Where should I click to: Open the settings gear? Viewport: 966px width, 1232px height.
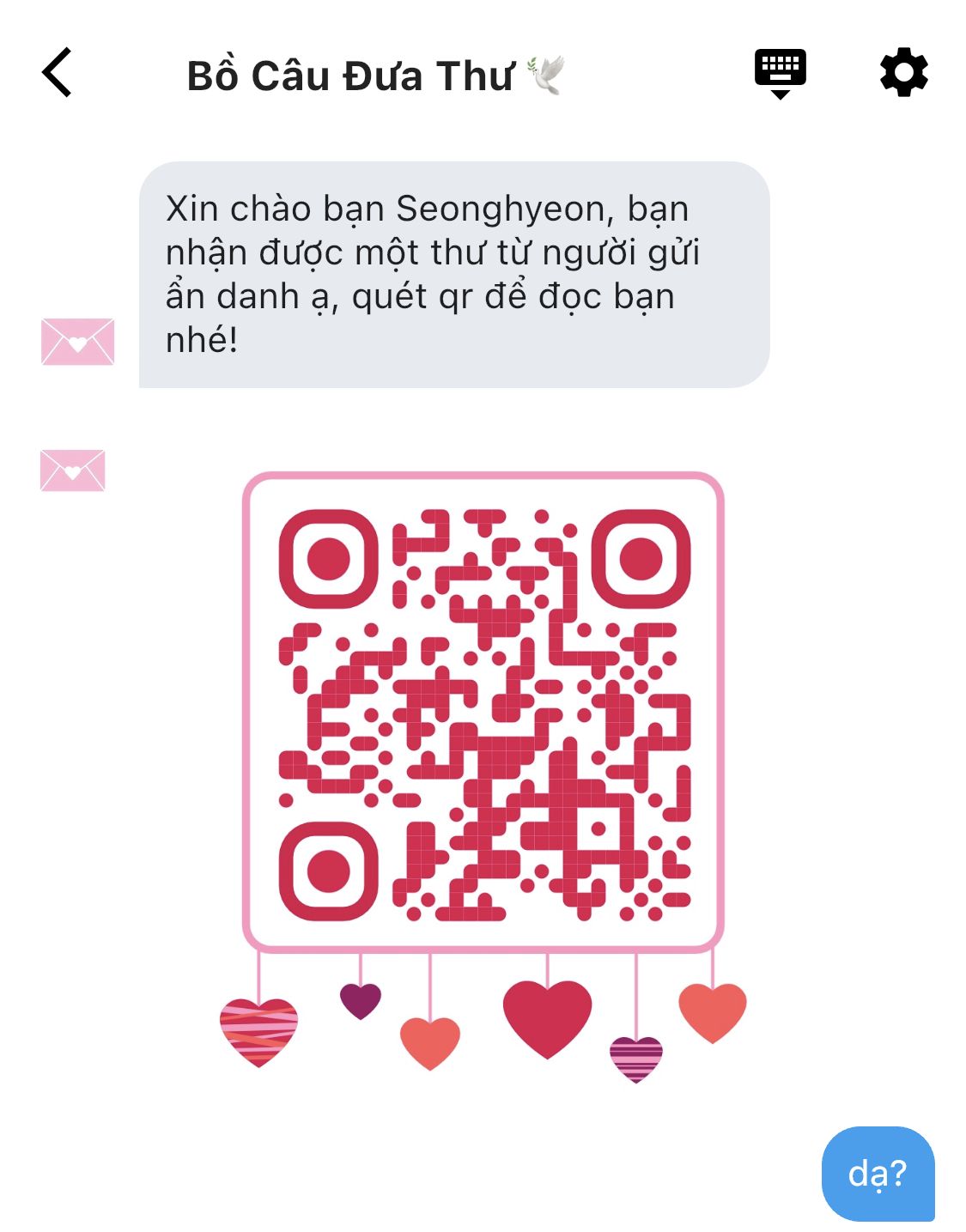click(903, 73)
